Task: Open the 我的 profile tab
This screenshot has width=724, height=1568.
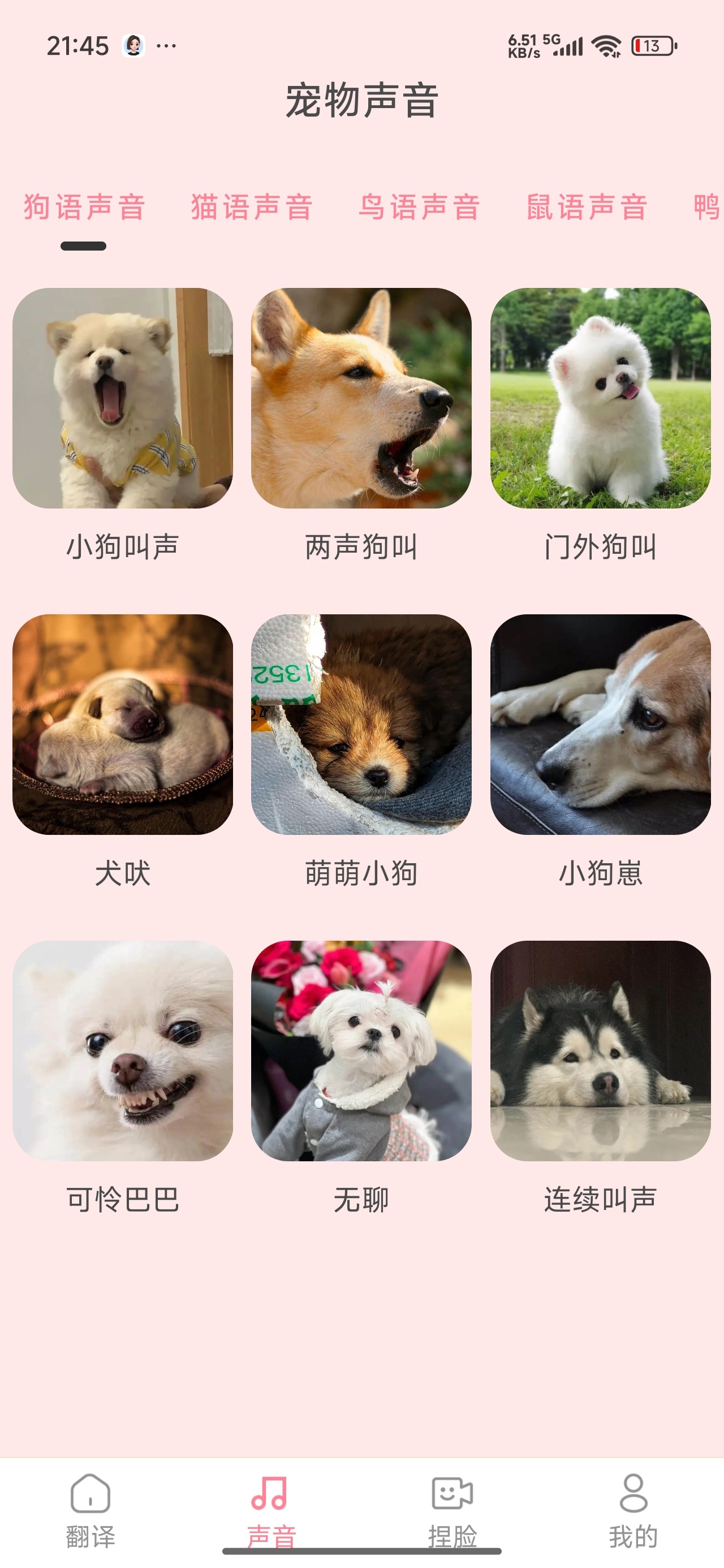Action: coord(633,1511)
